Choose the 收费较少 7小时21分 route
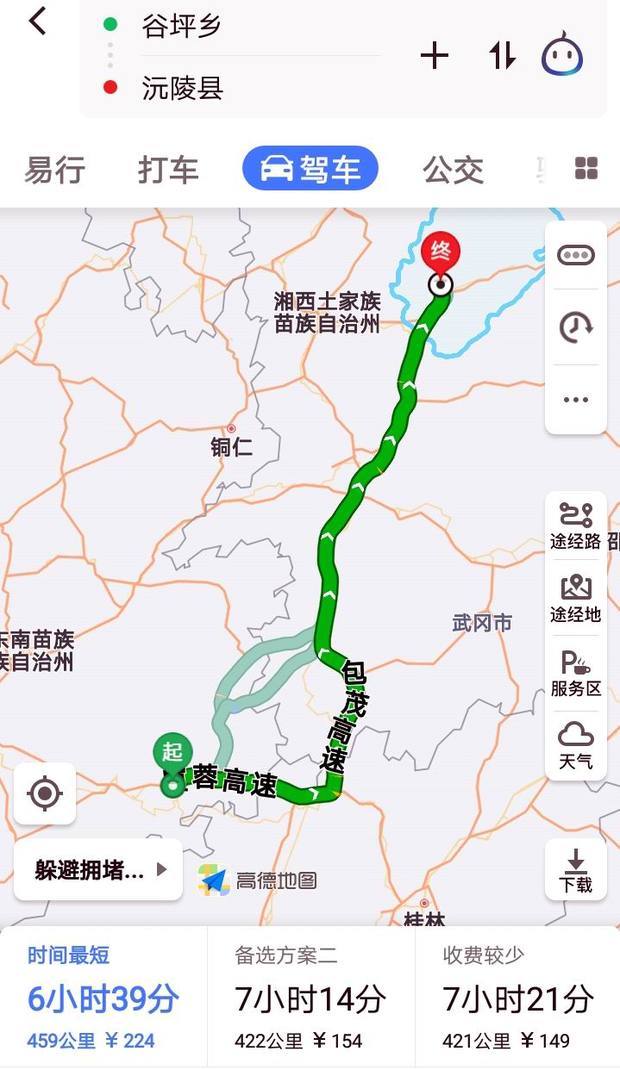 (x=518, y=997)
